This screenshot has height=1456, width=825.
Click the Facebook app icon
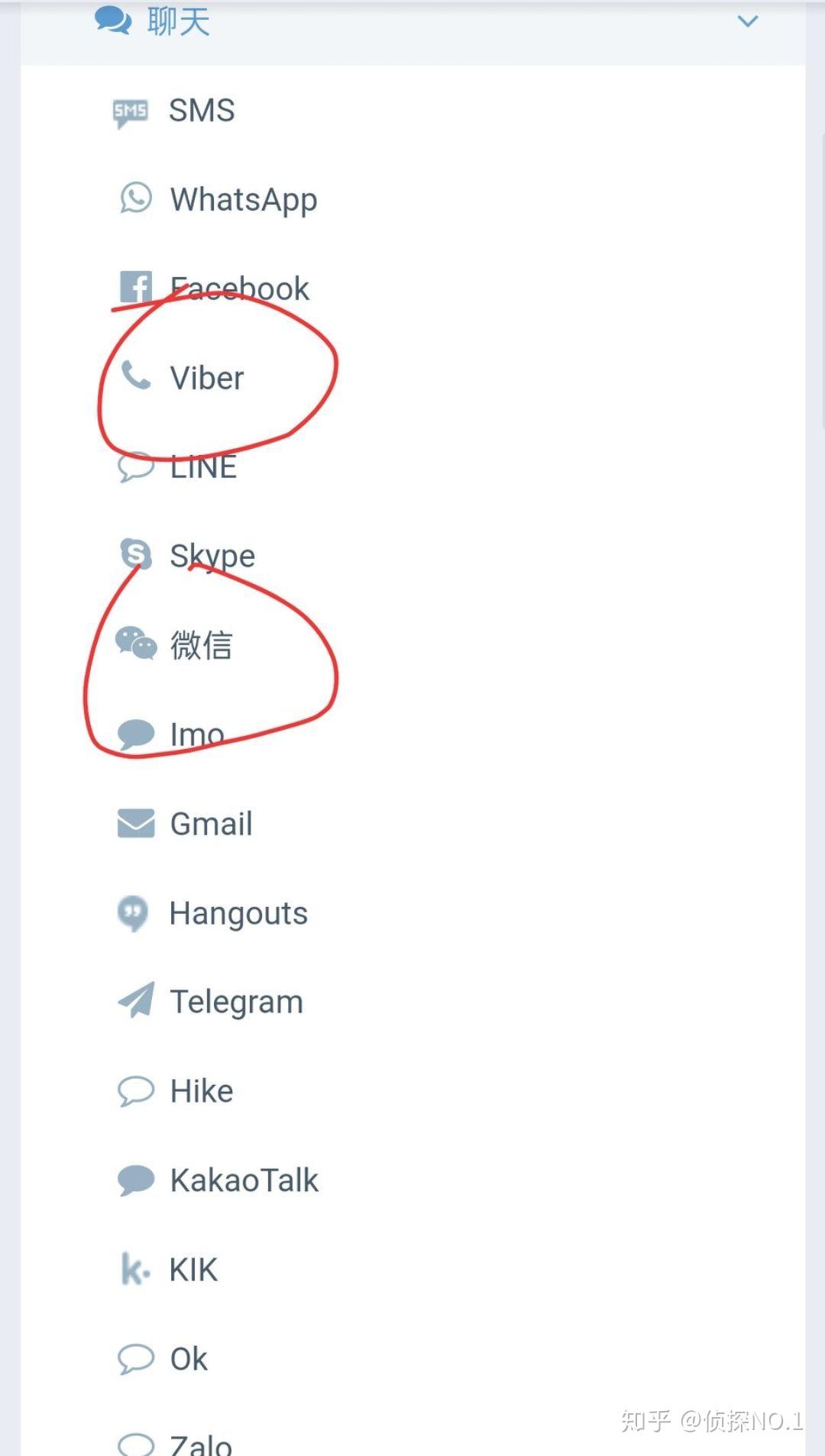[135, 288]
